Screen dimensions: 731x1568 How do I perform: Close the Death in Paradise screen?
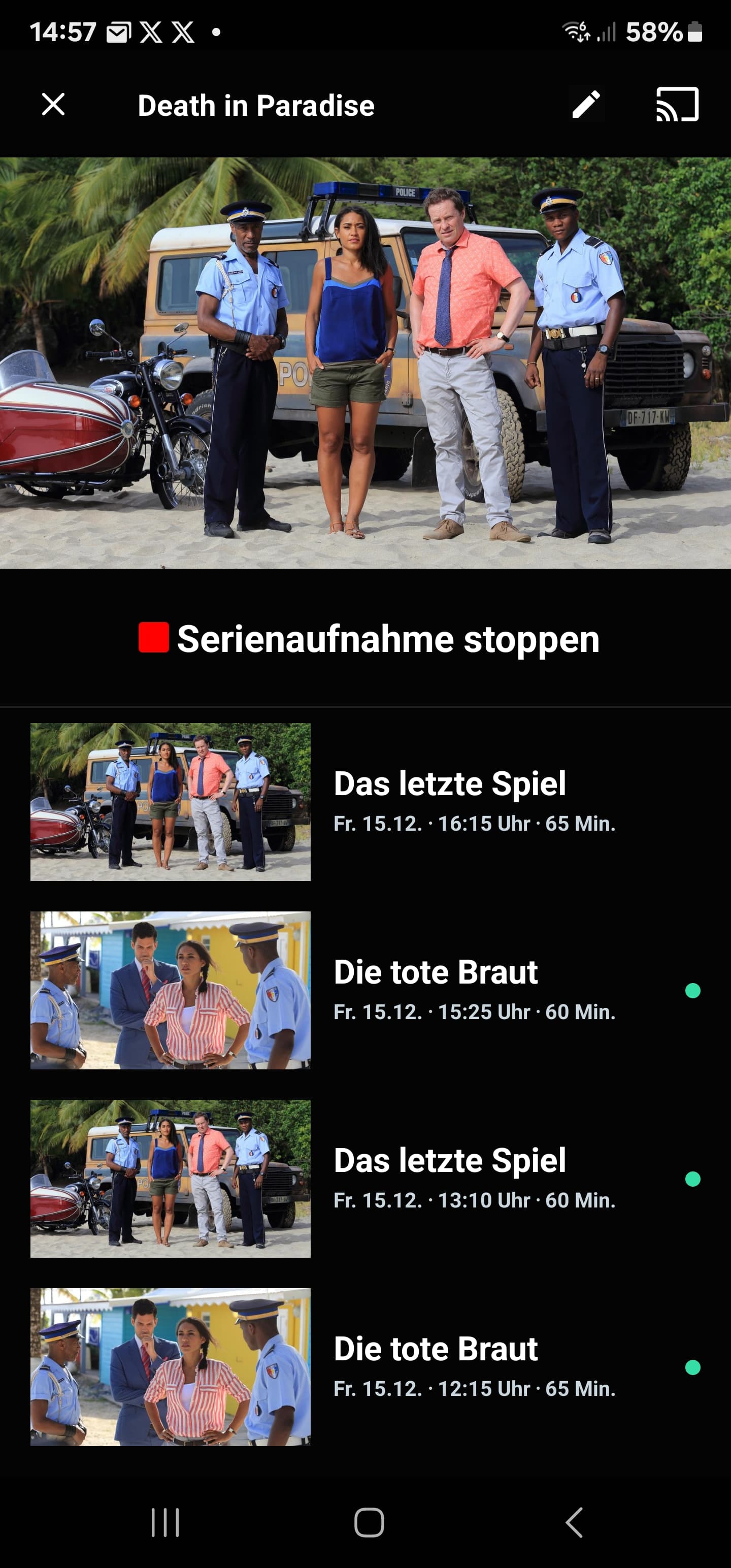pos(53,104)
